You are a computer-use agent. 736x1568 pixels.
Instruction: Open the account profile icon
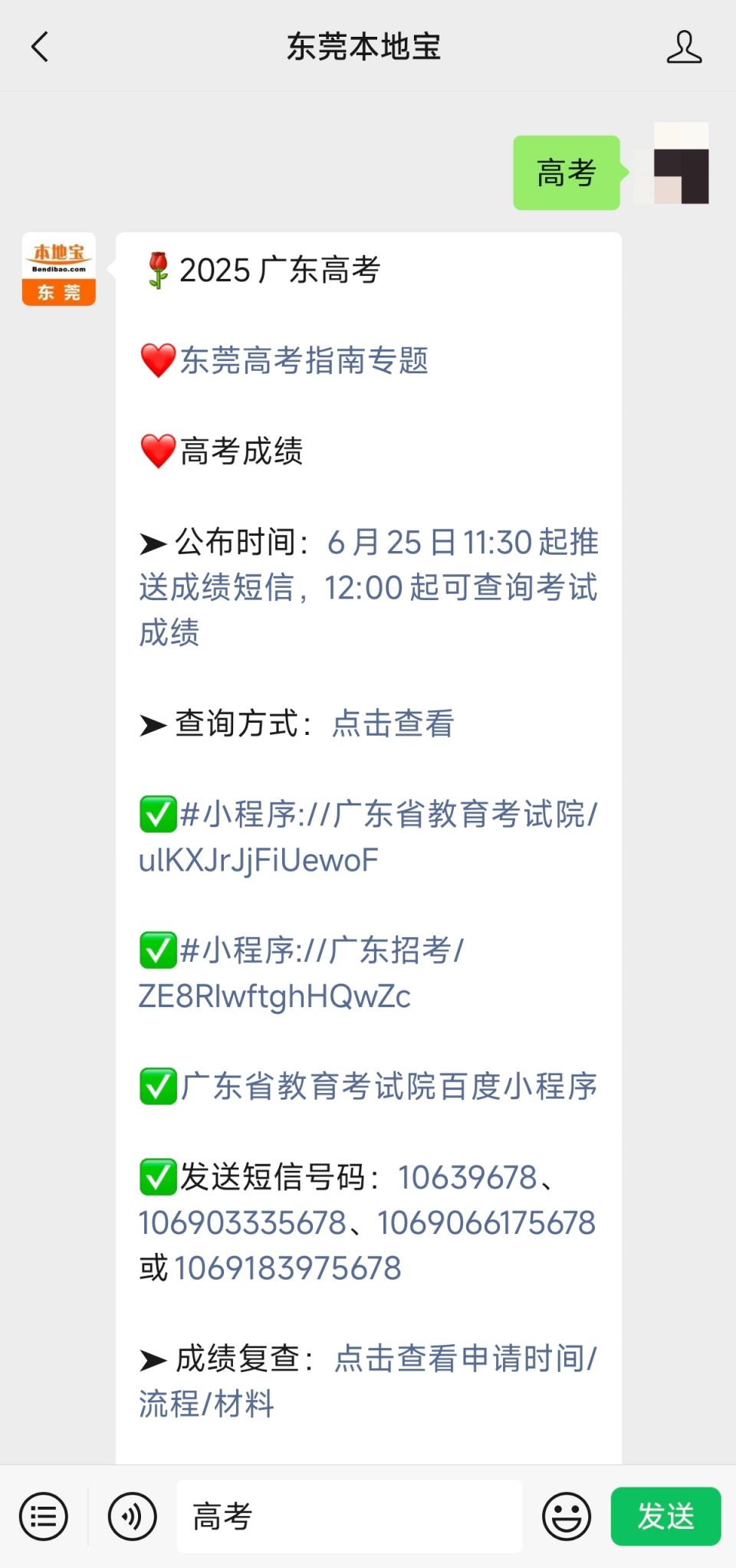pos(683,47)
